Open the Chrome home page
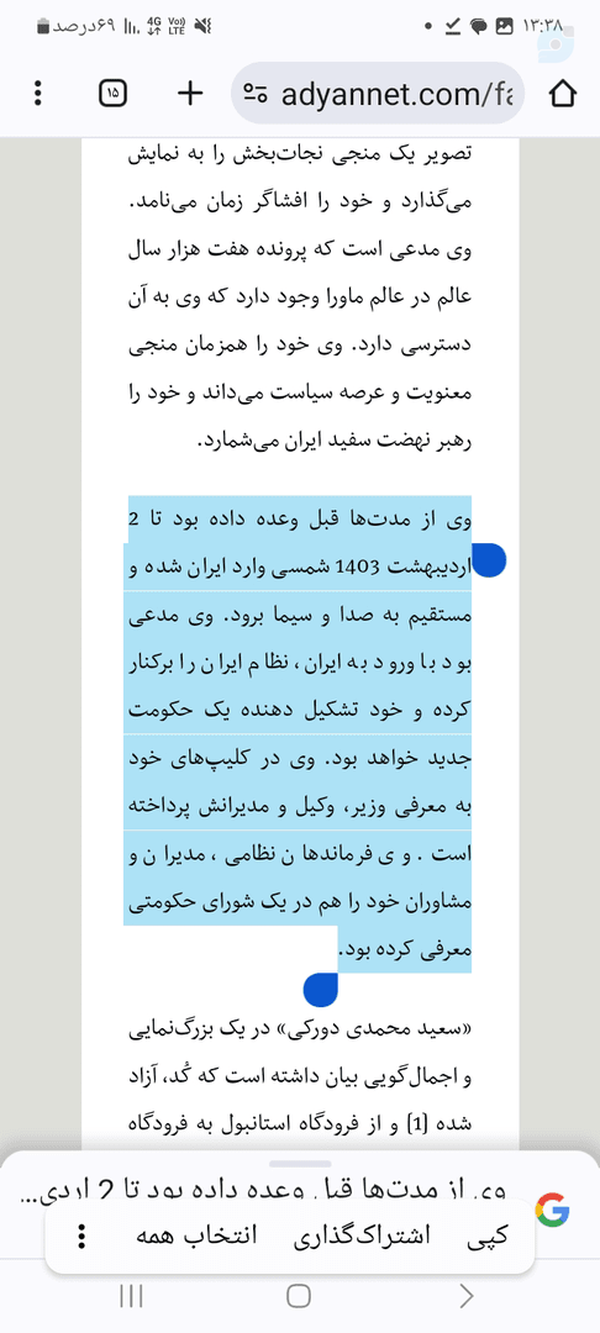Screen dimensions: 600x1333 tap(564, 94)
